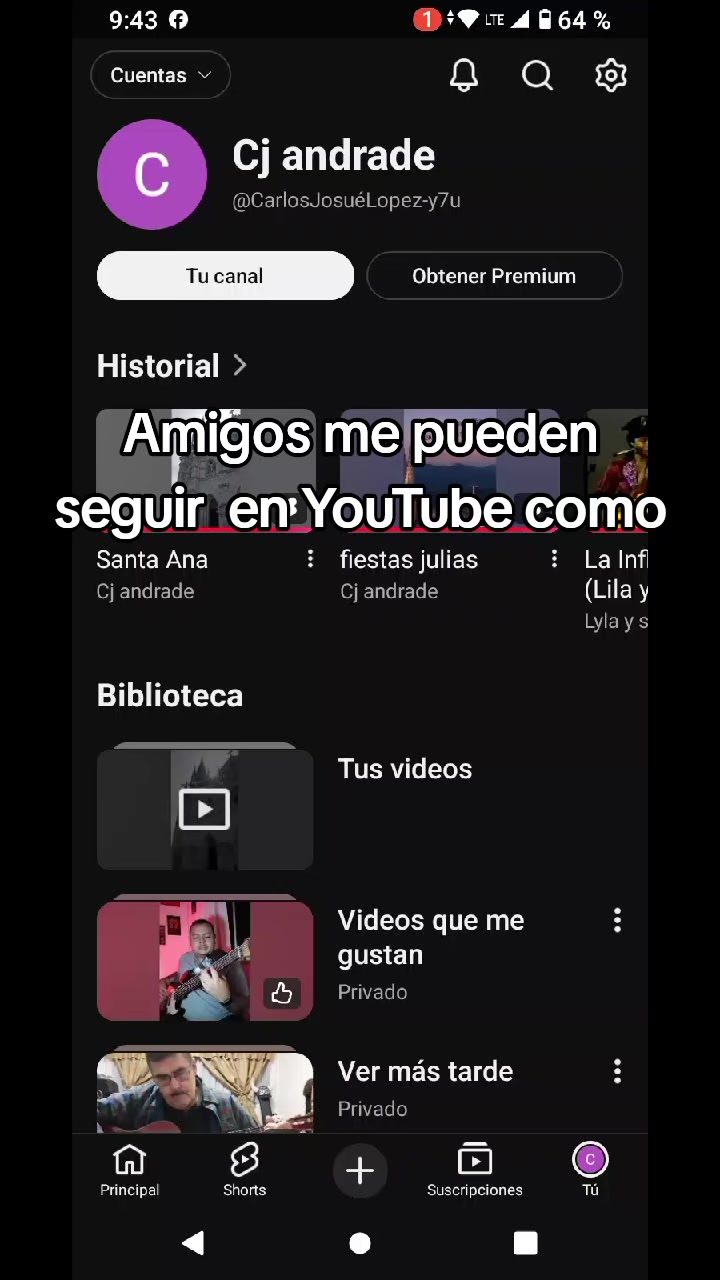Viewport: 720px width, 1280px height.
Task: Switch to the Shorts tab
Action: (244, 1170)
